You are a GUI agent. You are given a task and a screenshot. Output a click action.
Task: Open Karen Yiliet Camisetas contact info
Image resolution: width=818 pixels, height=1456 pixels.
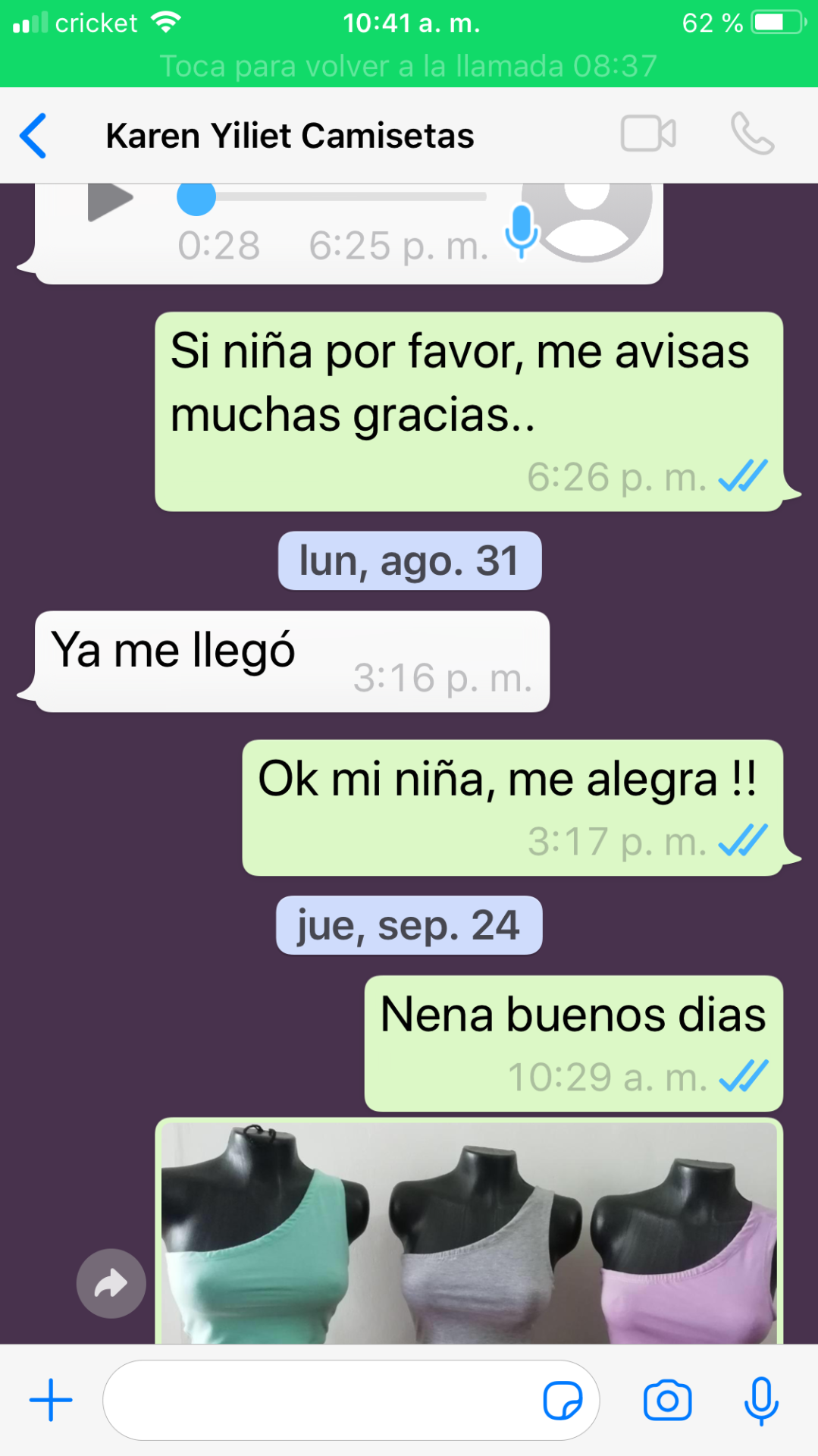click(x=290, y=136)
